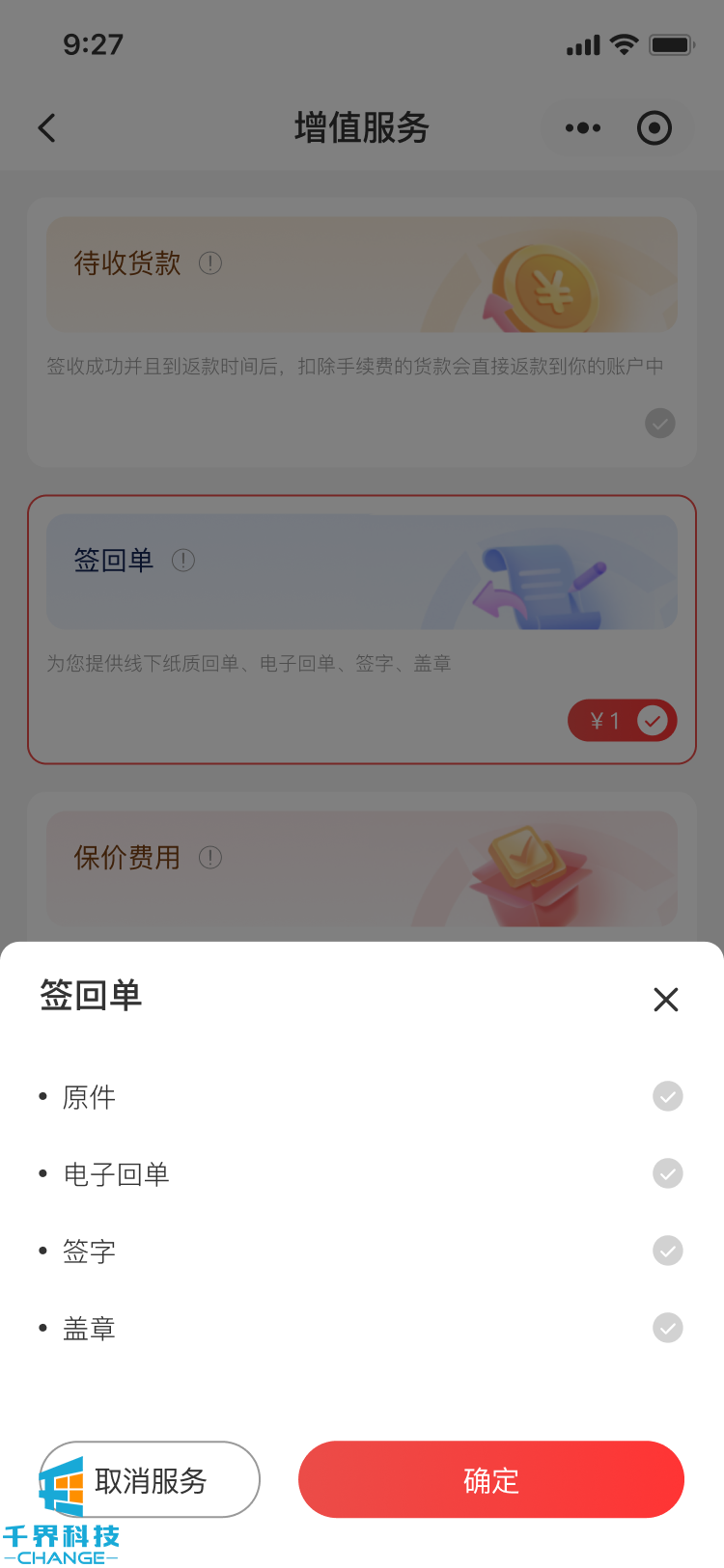
Task: Tap 取消服务 to cancel the service
Action: tap(150, 1479)
